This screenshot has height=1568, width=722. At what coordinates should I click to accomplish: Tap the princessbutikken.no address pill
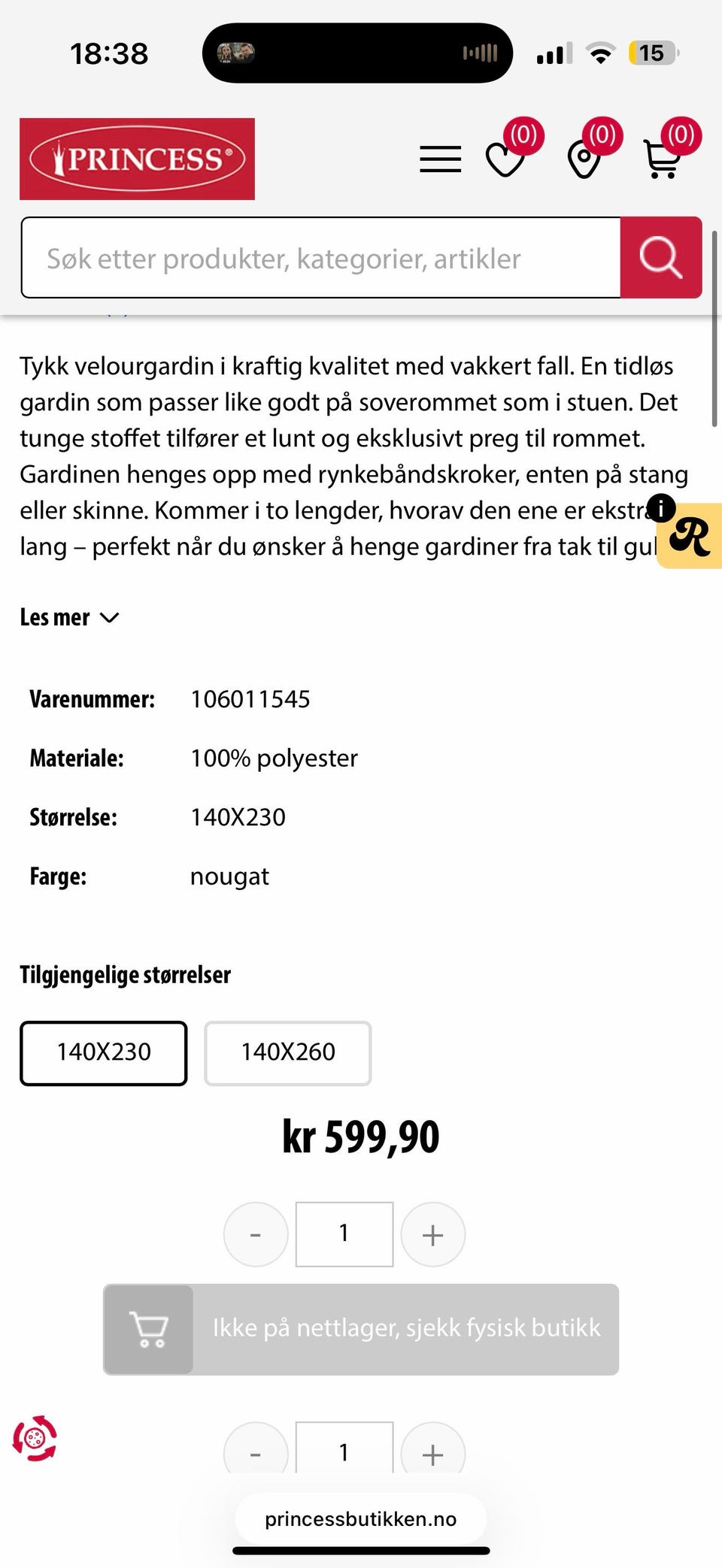coord(361,1518)
